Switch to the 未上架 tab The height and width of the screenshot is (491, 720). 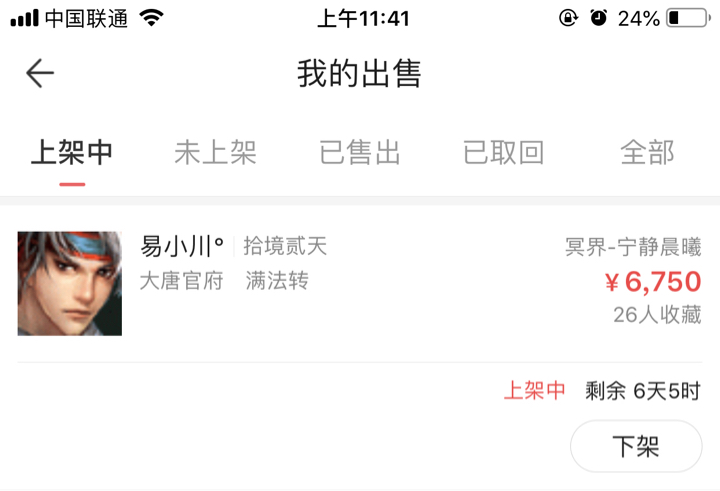pos(215,153)
